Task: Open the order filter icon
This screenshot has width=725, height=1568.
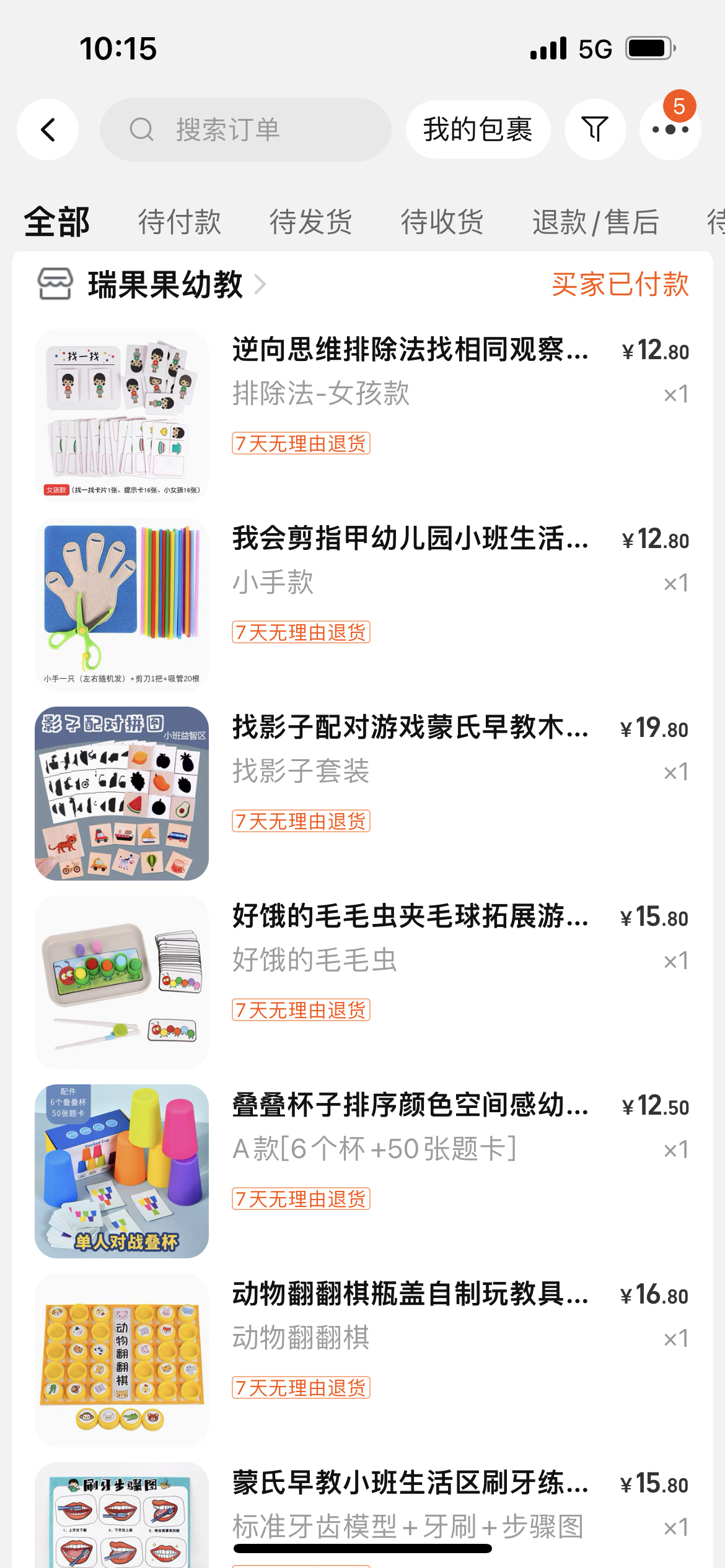Action: point(595,129)
